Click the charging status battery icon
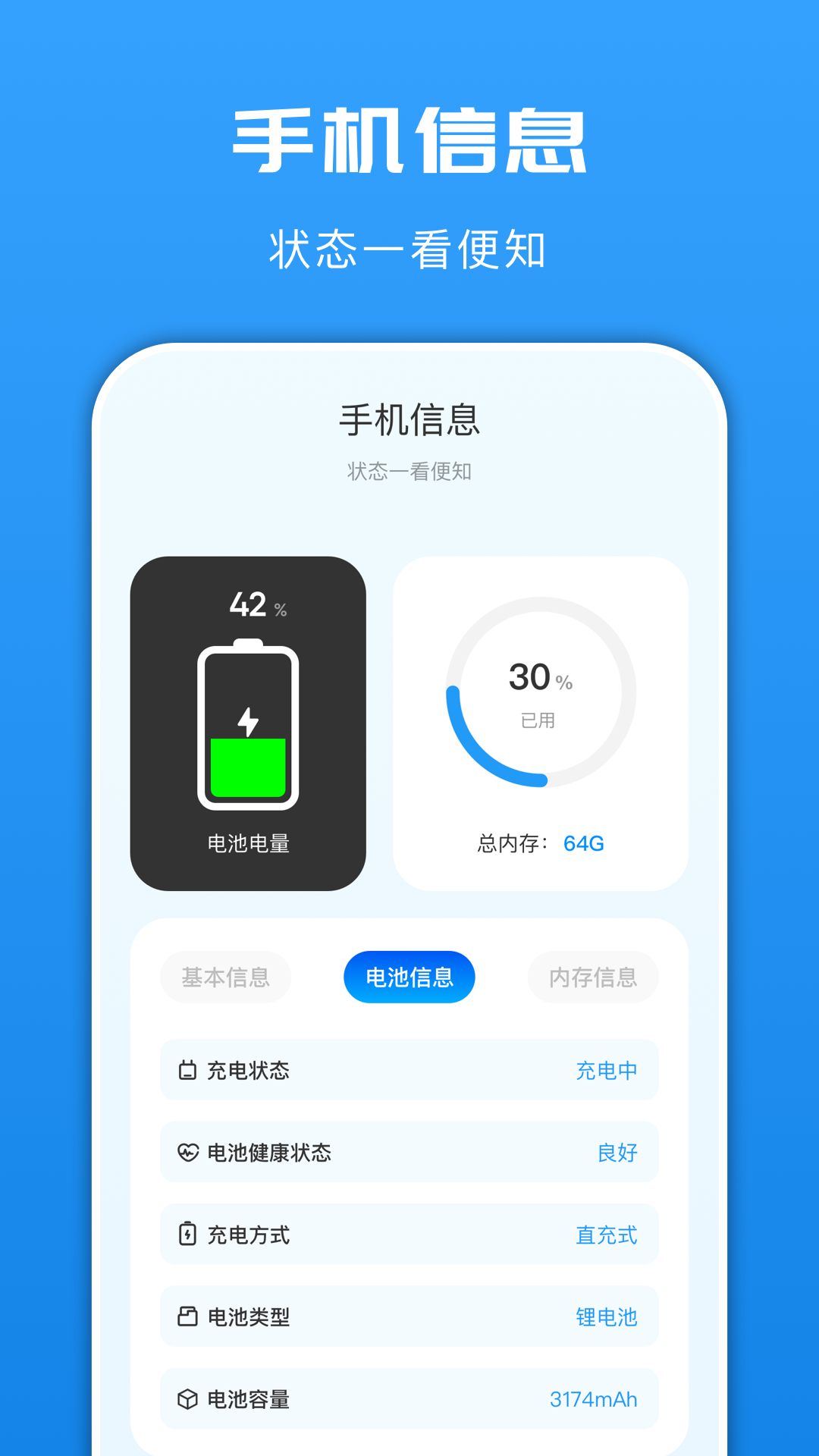Image resolution: width=819 pixels, height=1456 pixels. click(188, 1071)
